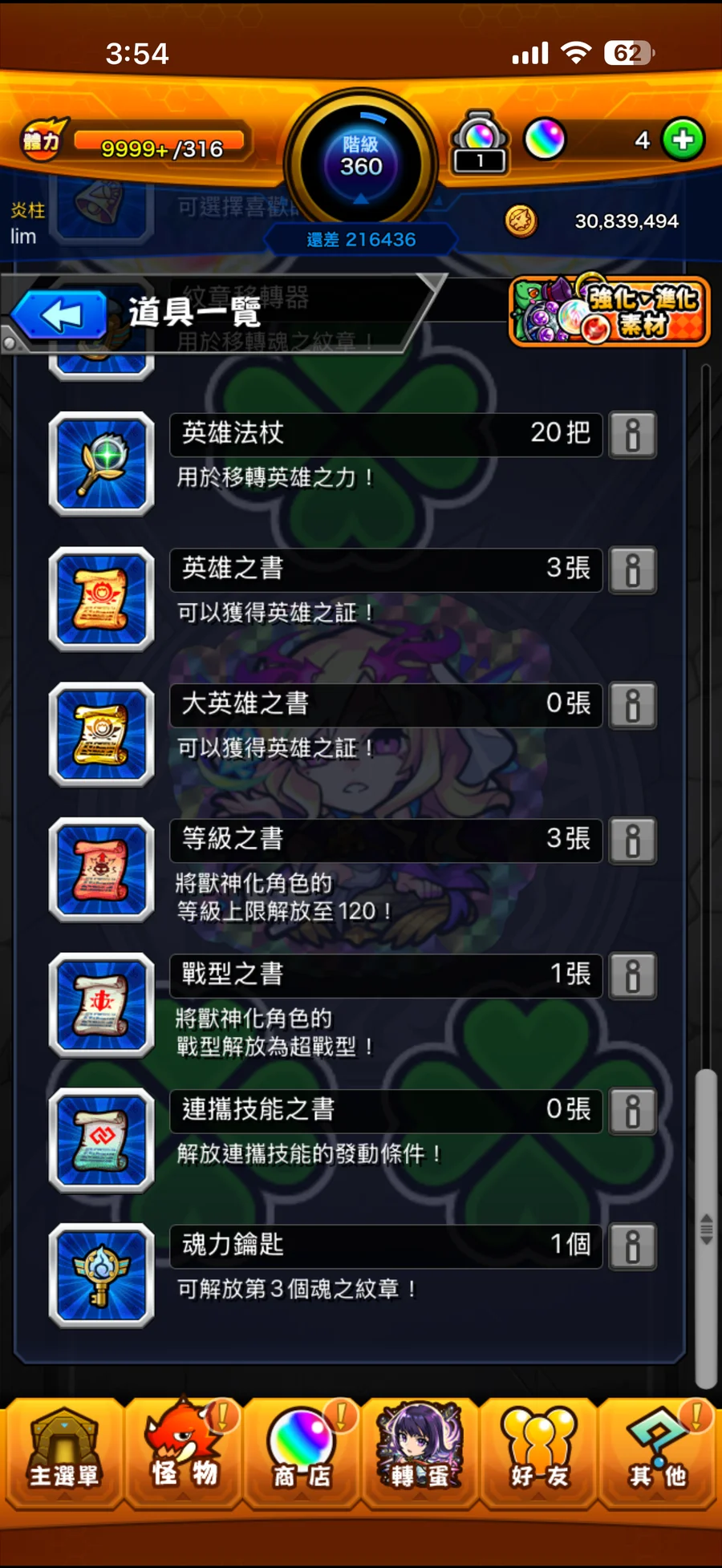Screen dimensions: 722x1568
Task: Select the 英雄法杖 item icon
Action: pyautogui.click(x=102, y=464)
